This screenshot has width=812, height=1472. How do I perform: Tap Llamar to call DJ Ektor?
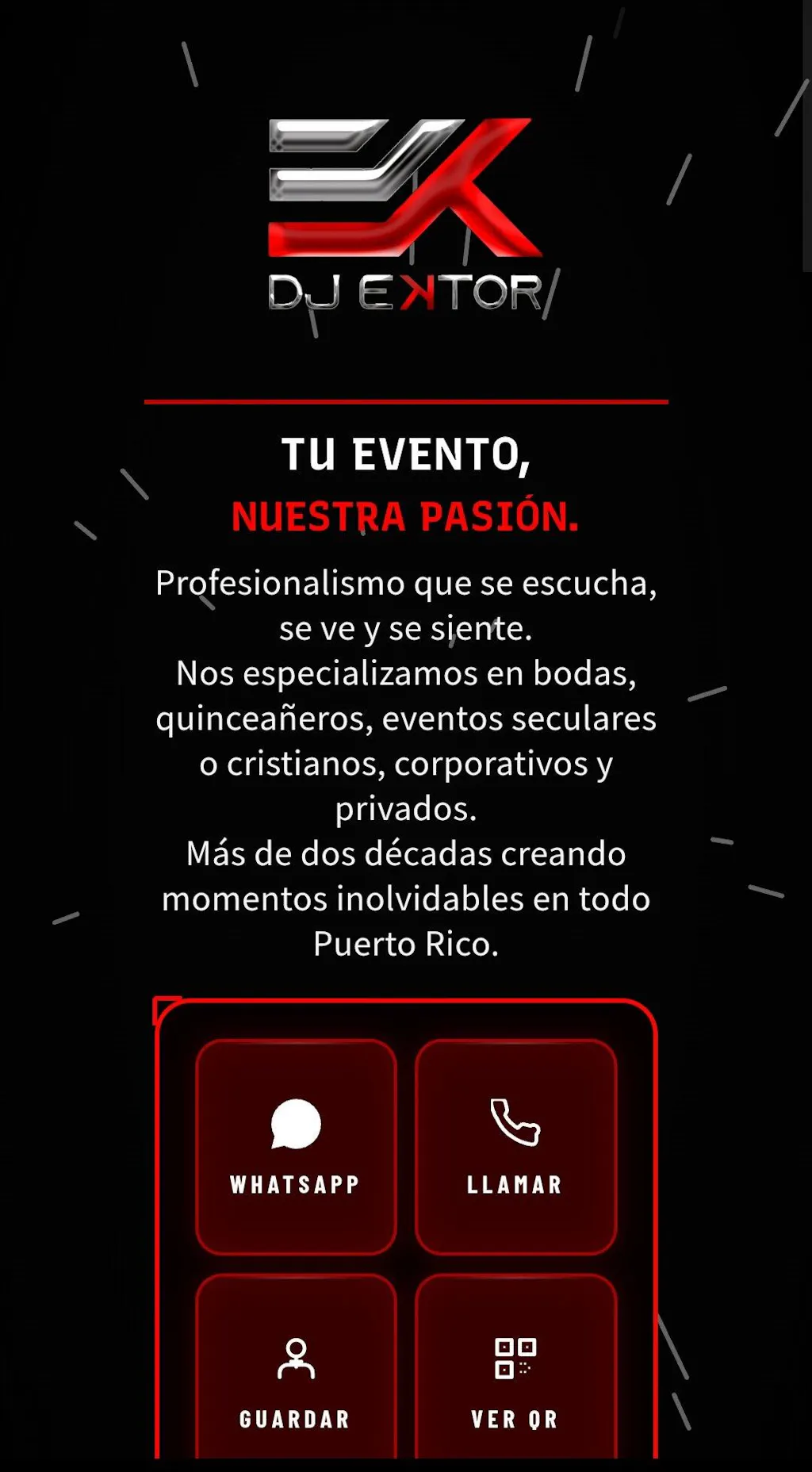tap(515, 1147)
